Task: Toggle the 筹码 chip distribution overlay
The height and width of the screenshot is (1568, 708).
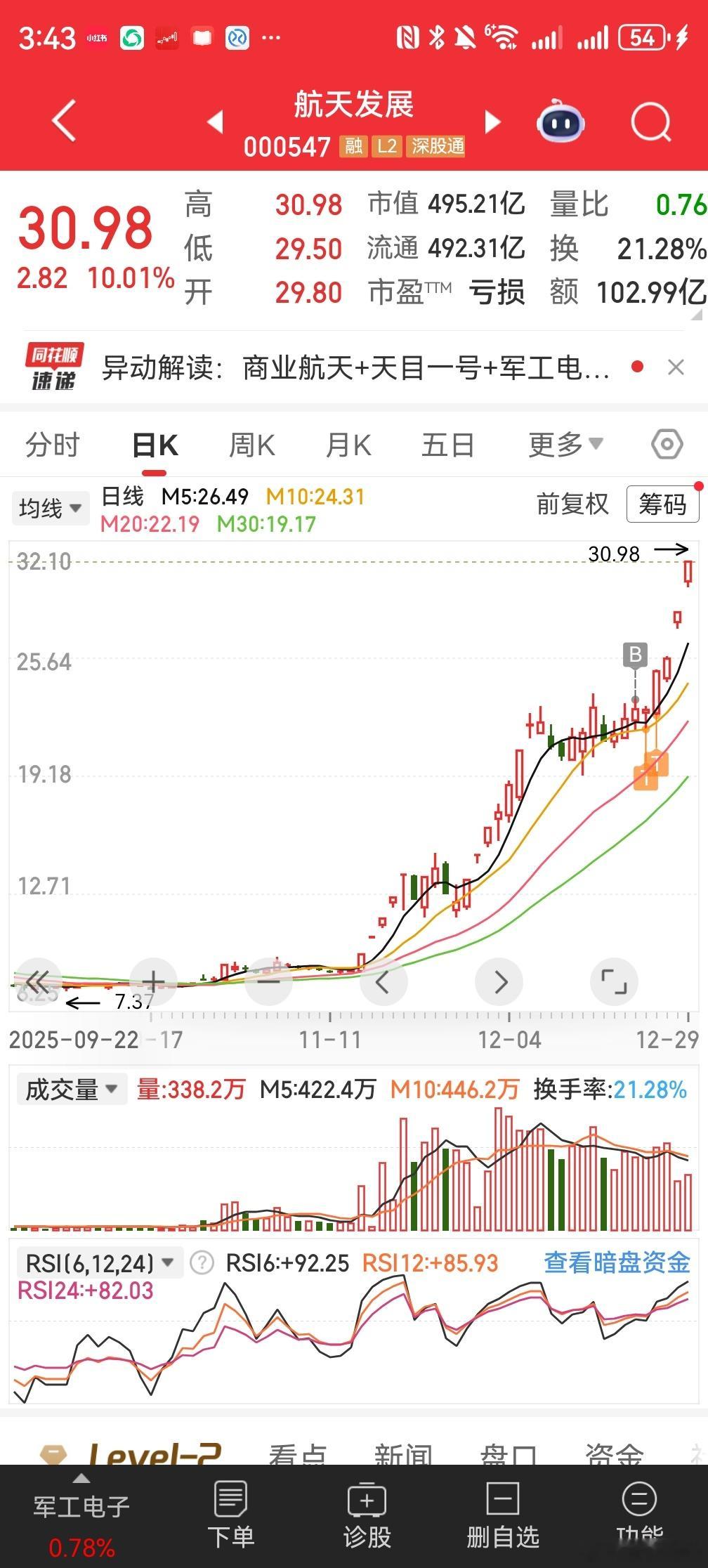Action: (x=661, y=504)
